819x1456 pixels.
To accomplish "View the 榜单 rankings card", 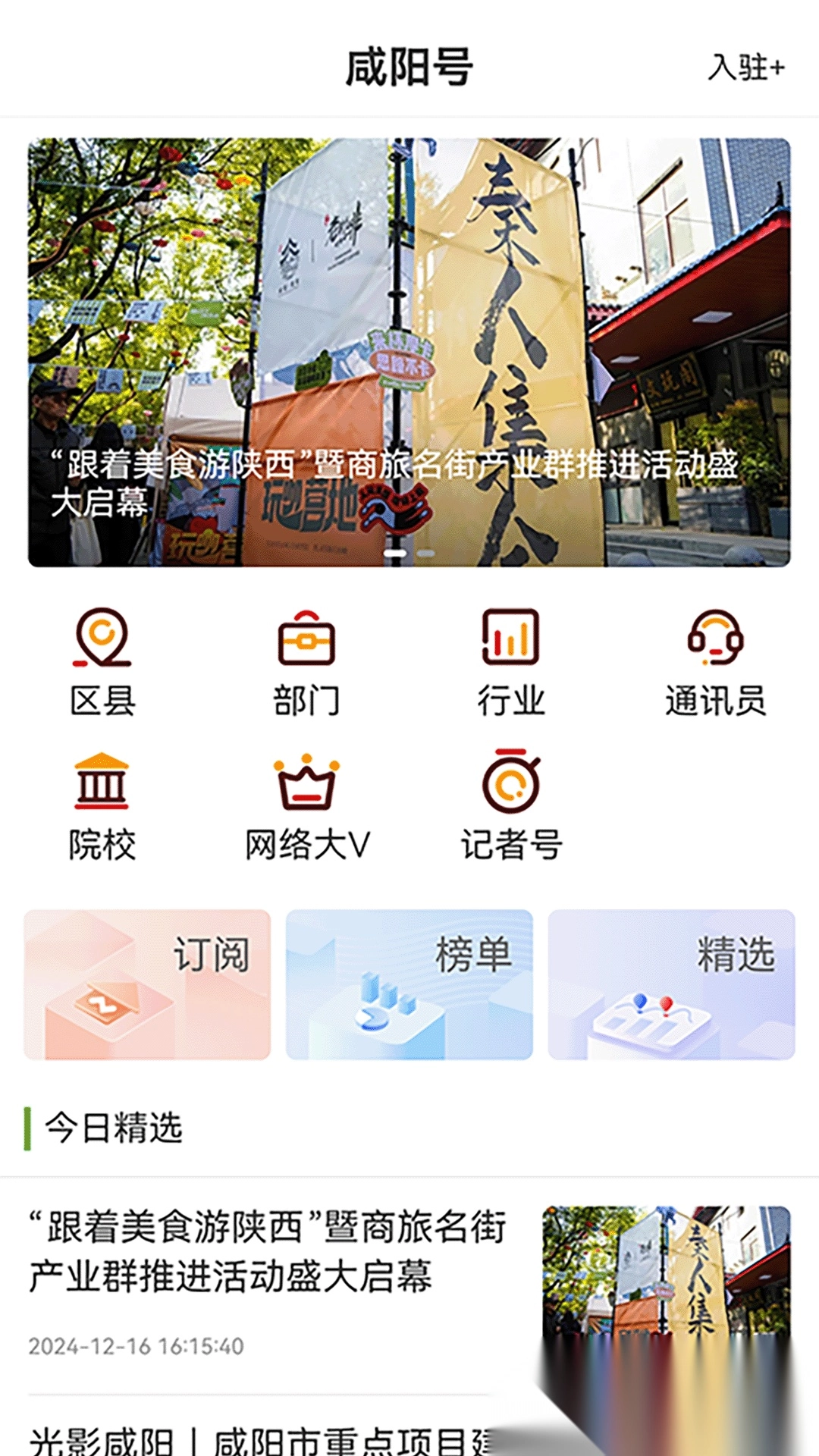I will tap(409, 984).
